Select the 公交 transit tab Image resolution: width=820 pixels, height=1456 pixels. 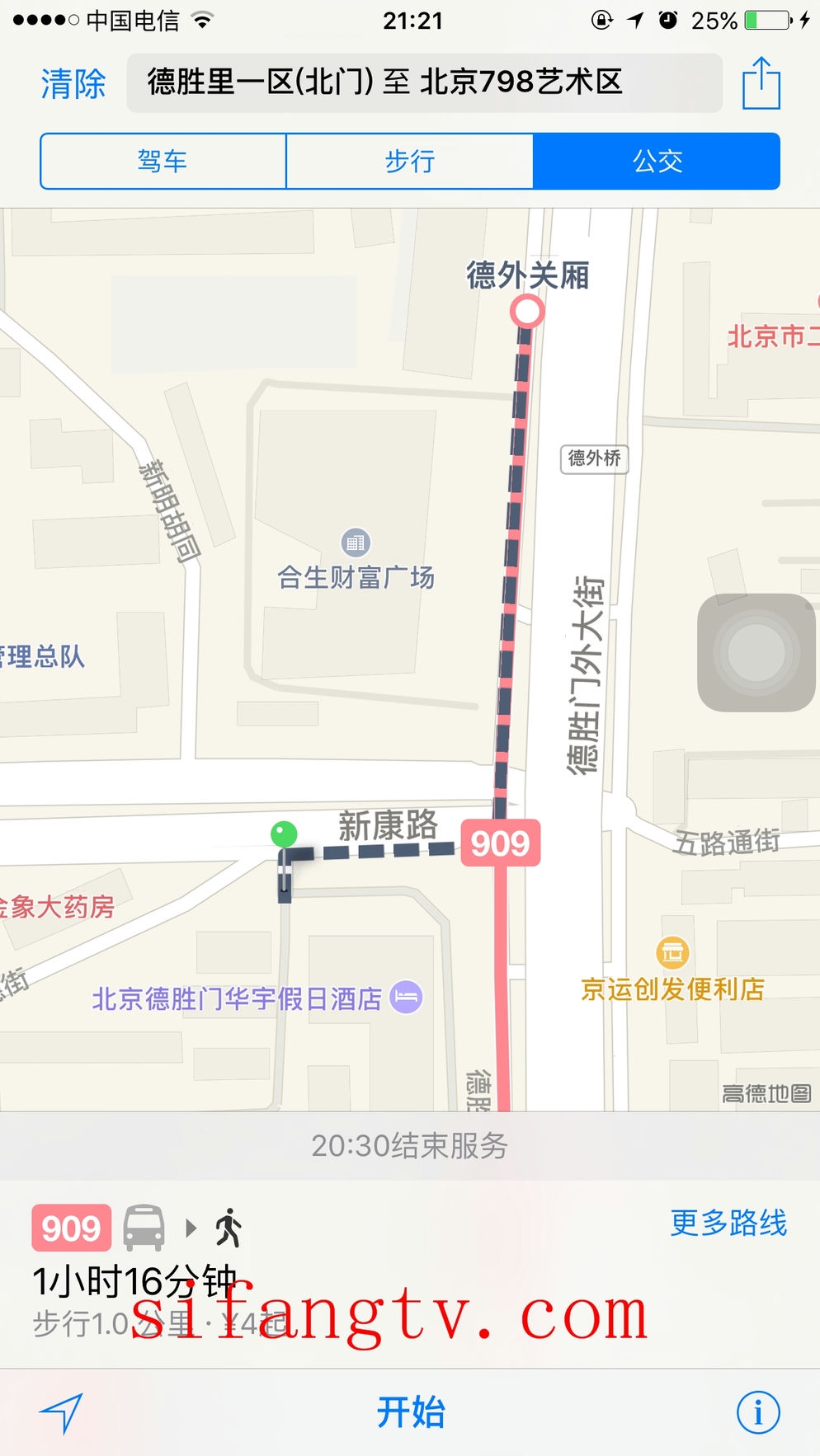coord(657,162)
